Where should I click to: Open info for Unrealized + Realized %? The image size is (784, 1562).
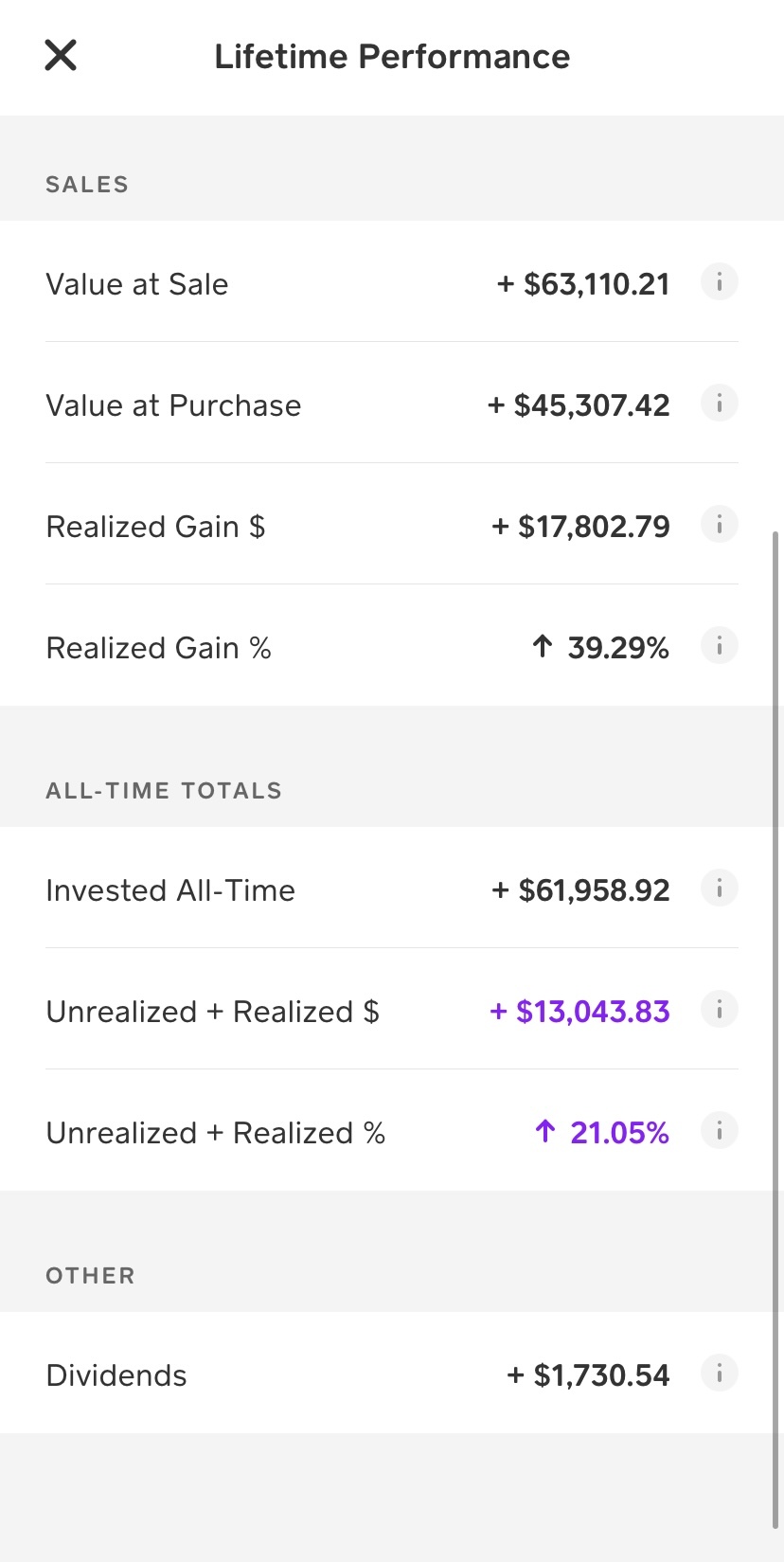(719, 1130)
